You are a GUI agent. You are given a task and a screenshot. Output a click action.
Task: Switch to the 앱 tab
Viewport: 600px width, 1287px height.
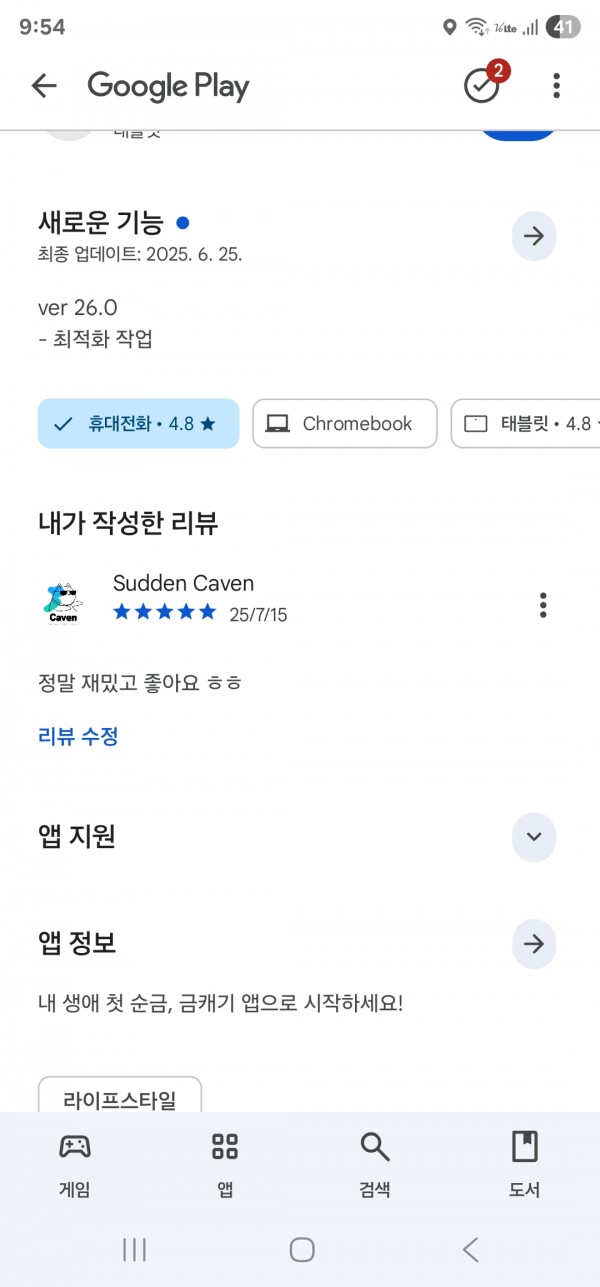point(225,1166)
